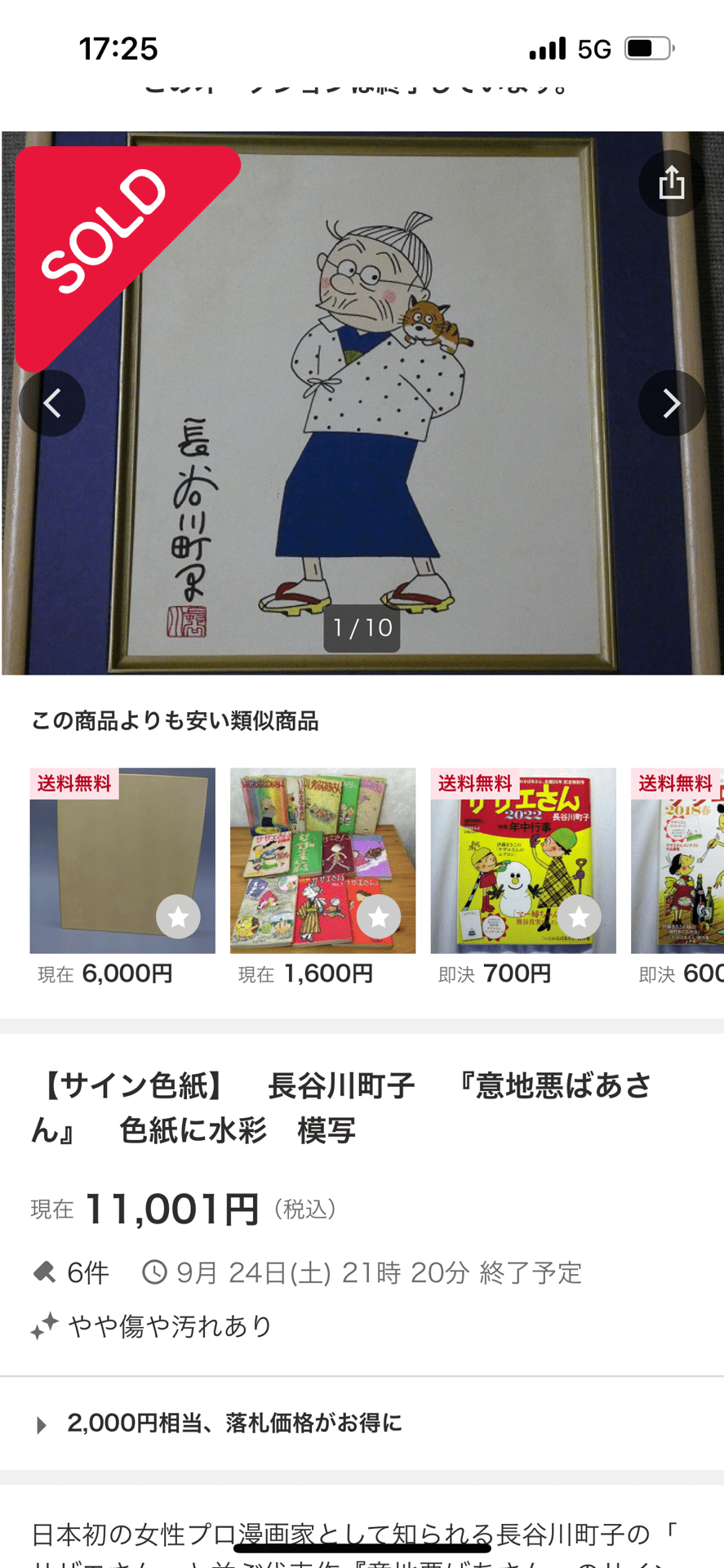Viewport: 724px width, 1568px height.
Task: Star the 700円 Sazae-san 2022 magazine
Action: (580, 916)
